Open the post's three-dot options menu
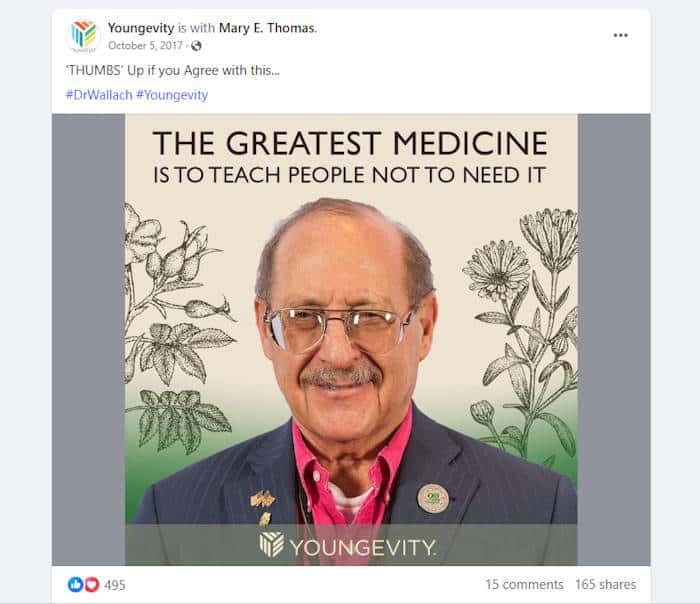 tap(621, 35)
